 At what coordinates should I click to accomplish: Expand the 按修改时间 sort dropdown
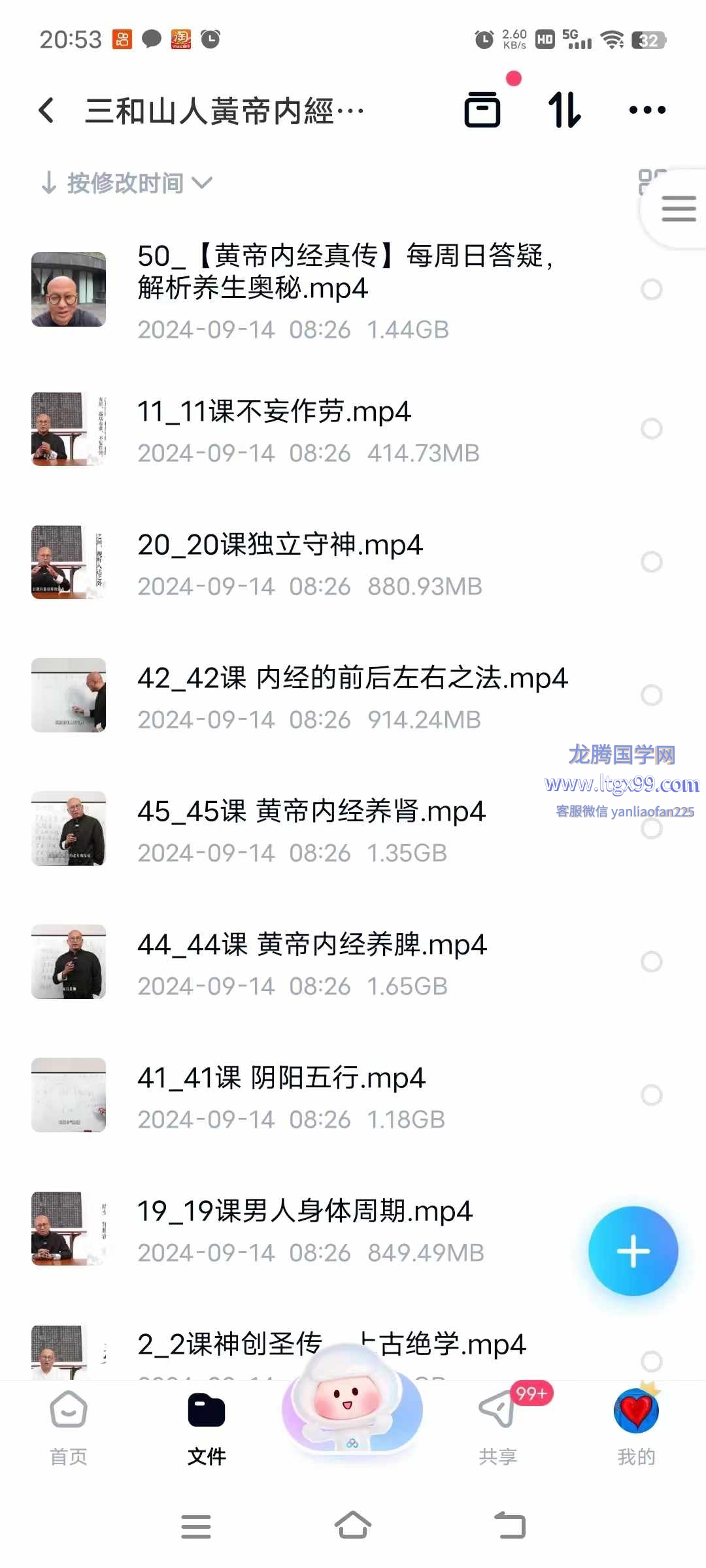(x=127, y=183)
